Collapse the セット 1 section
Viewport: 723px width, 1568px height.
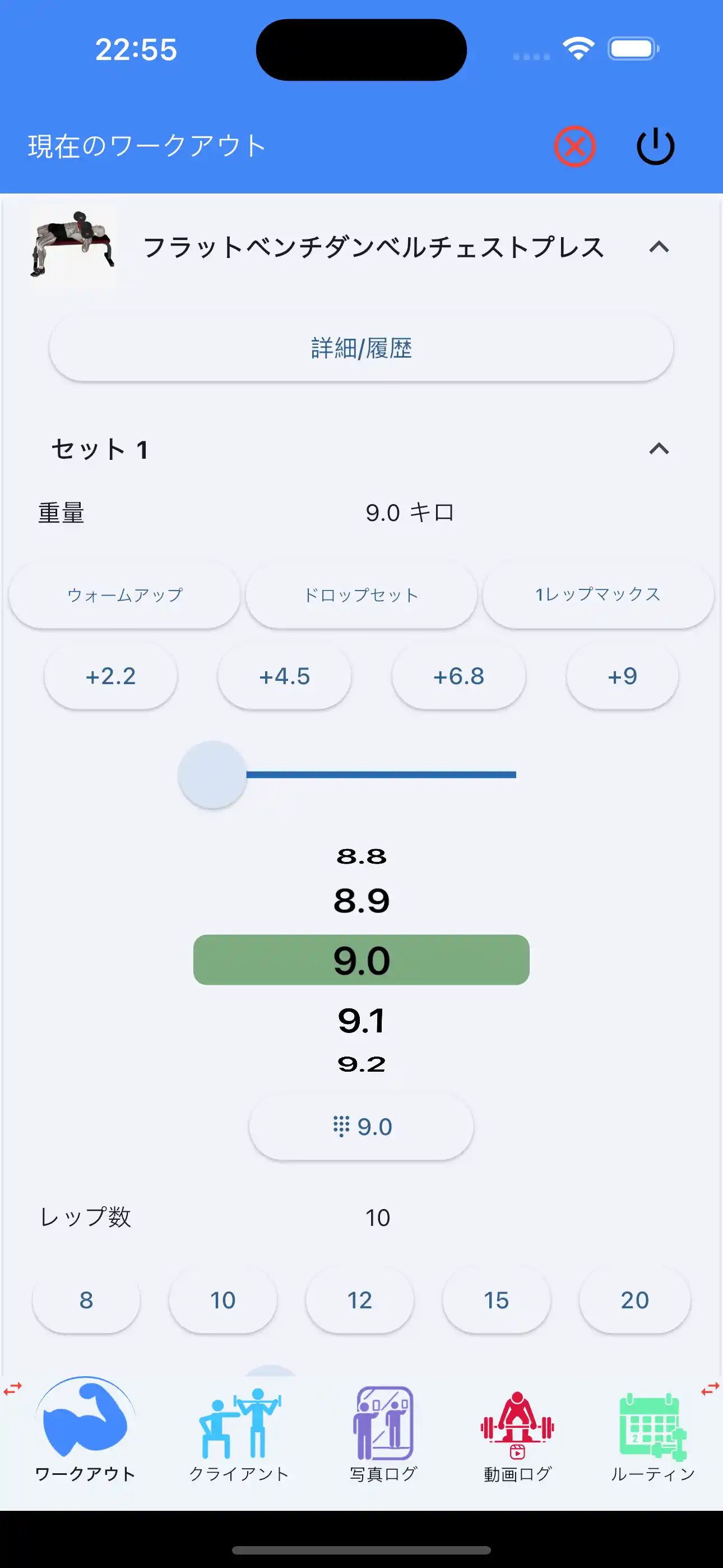coord(657,450)
